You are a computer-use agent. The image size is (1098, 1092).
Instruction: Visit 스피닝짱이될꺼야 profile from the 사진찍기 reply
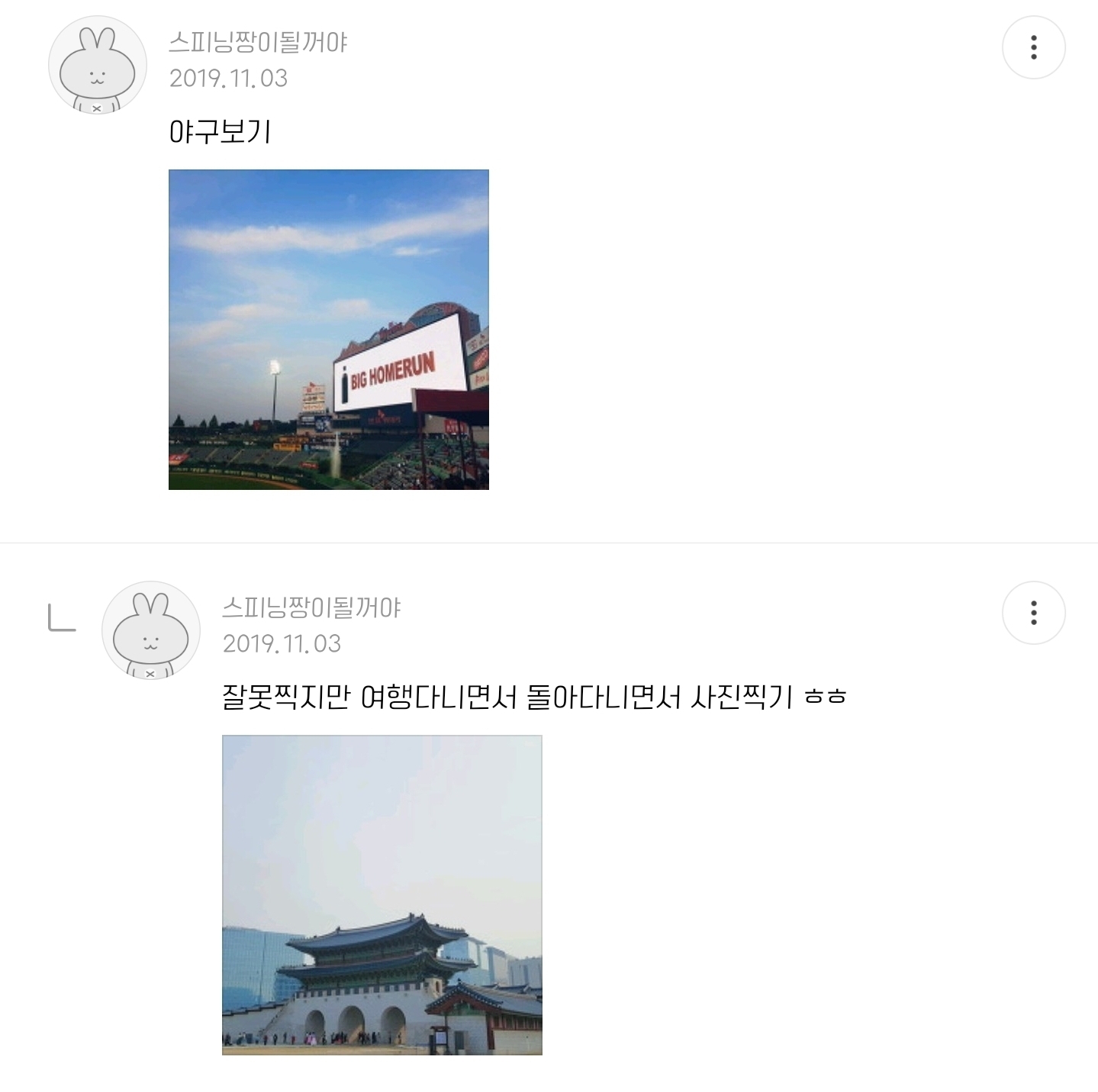(311, 608)
